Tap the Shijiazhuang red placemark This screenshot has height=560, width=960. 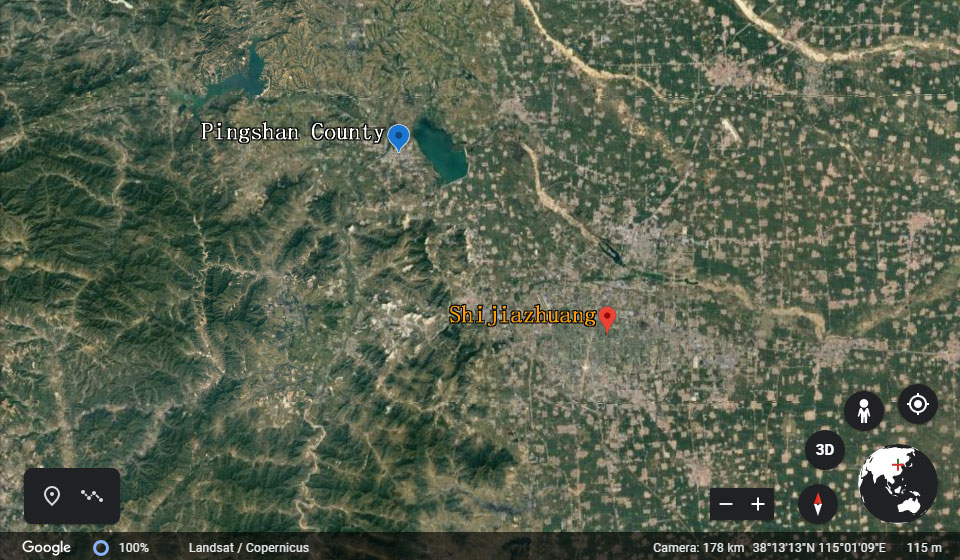pyautogui.click(x=606, y=317)
